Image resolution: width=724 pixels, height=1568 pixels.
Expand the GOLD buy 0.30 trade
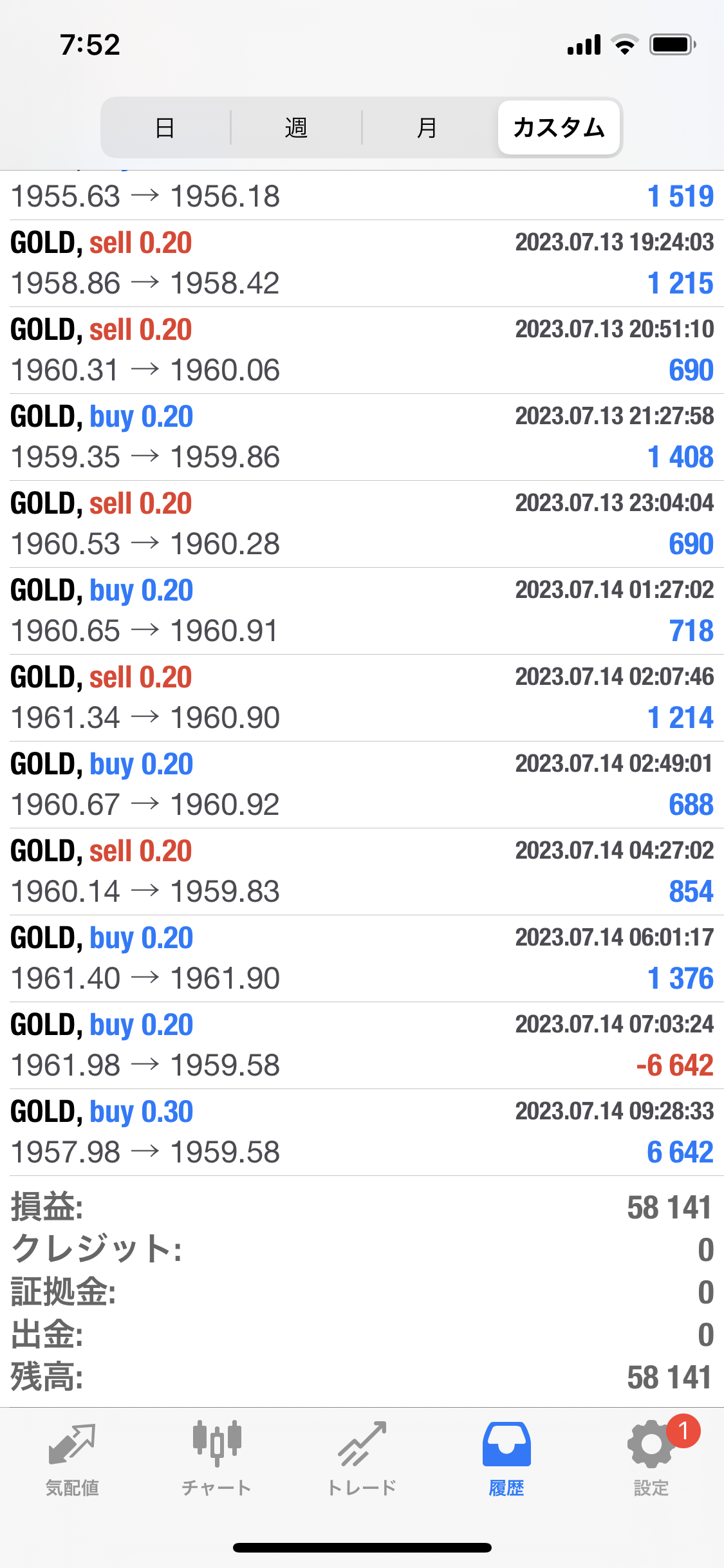[362, 1132]
